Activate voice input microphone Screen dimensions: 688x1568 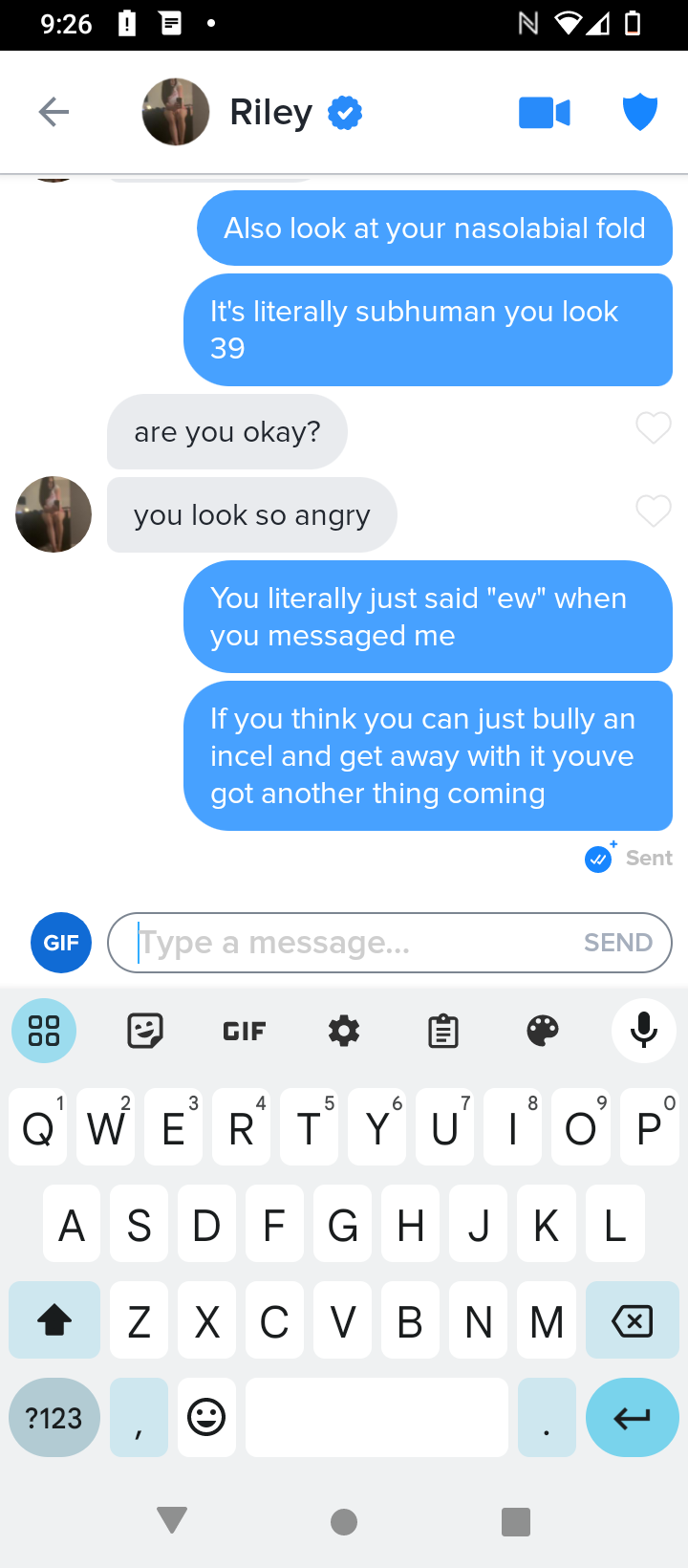[644, 1031]
